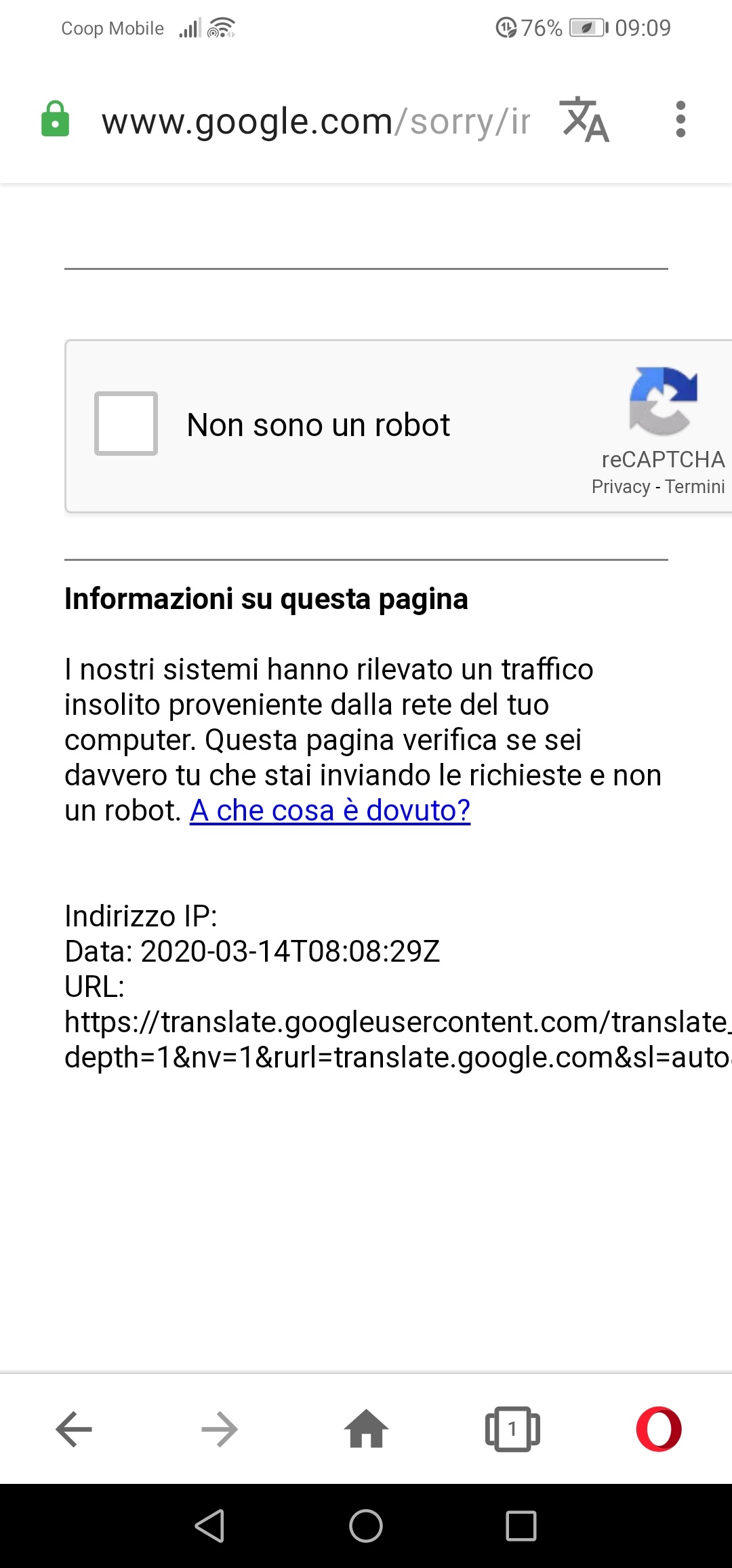Screen dimensions: 732x1568
Task: Open the Opera main menu
Action: pyautogui.click(x=659, y=1429)
